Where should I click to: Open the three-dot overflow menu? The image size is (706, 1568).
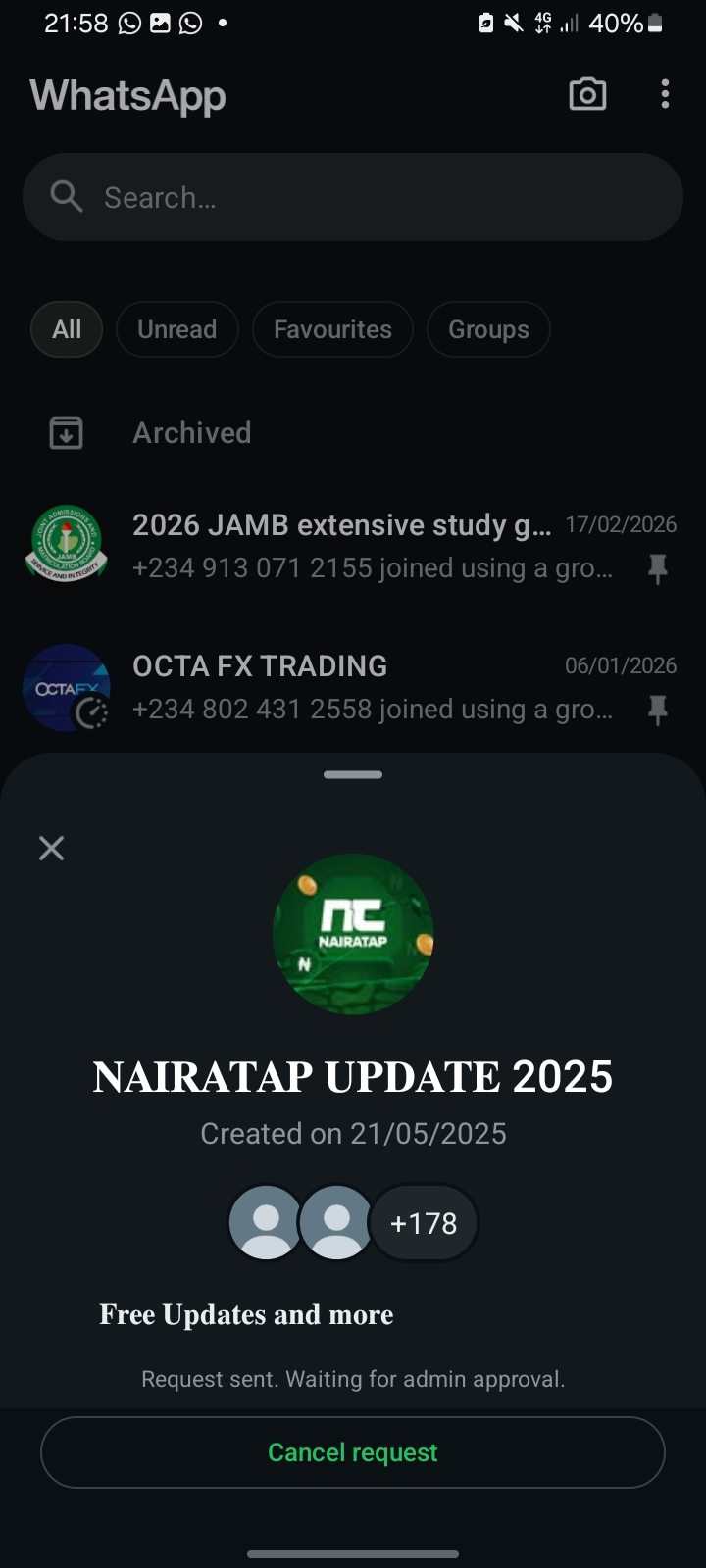665,94
